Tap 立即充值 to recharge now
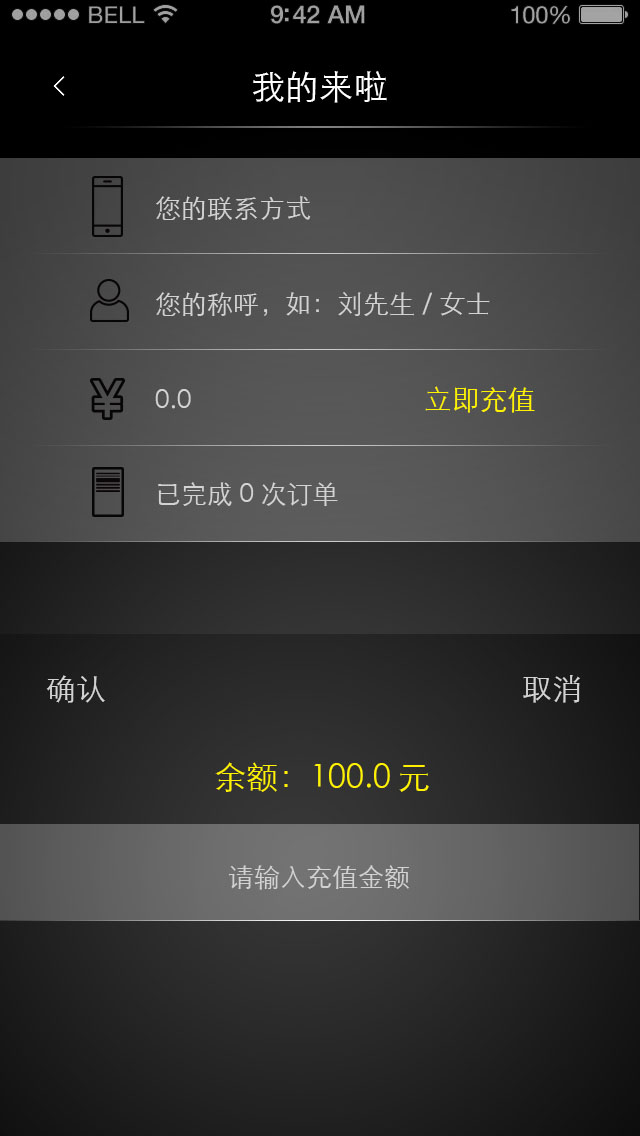 [x=480, y=400]
